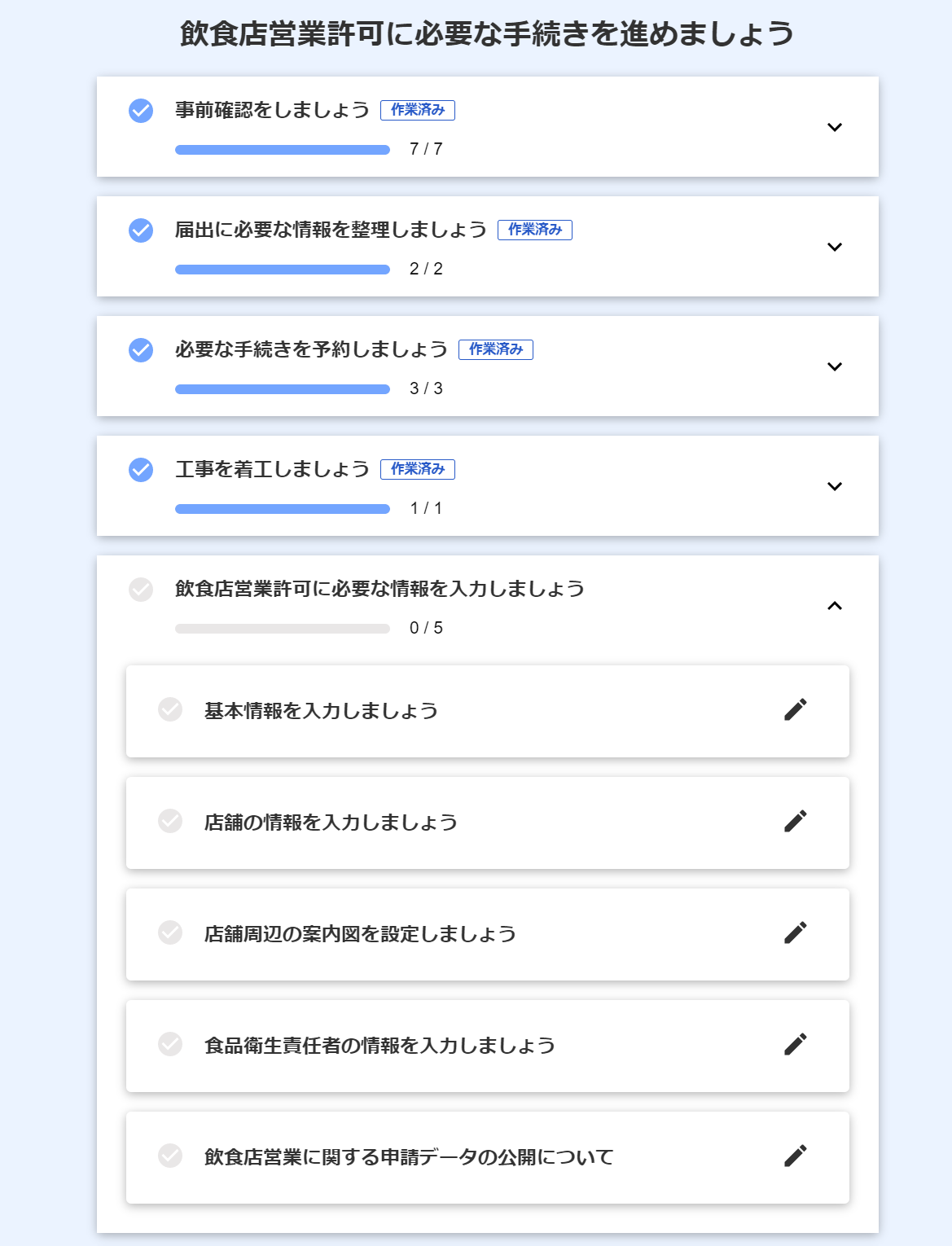Screen dimensions: 952x1246
Task: Mark 食品衛生責任者の情報 as complete via its circle
Action: point(171,1045)
